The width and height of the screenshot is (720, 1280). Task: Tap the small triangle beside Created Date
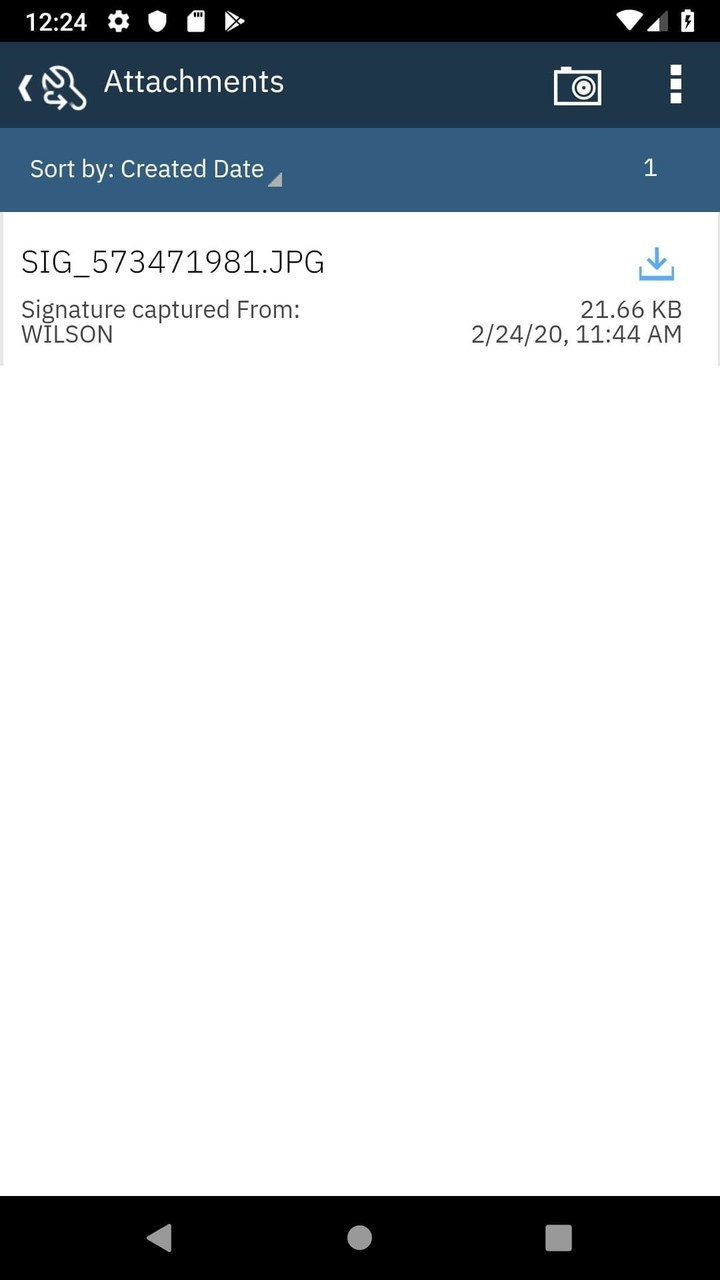(274, 178)
